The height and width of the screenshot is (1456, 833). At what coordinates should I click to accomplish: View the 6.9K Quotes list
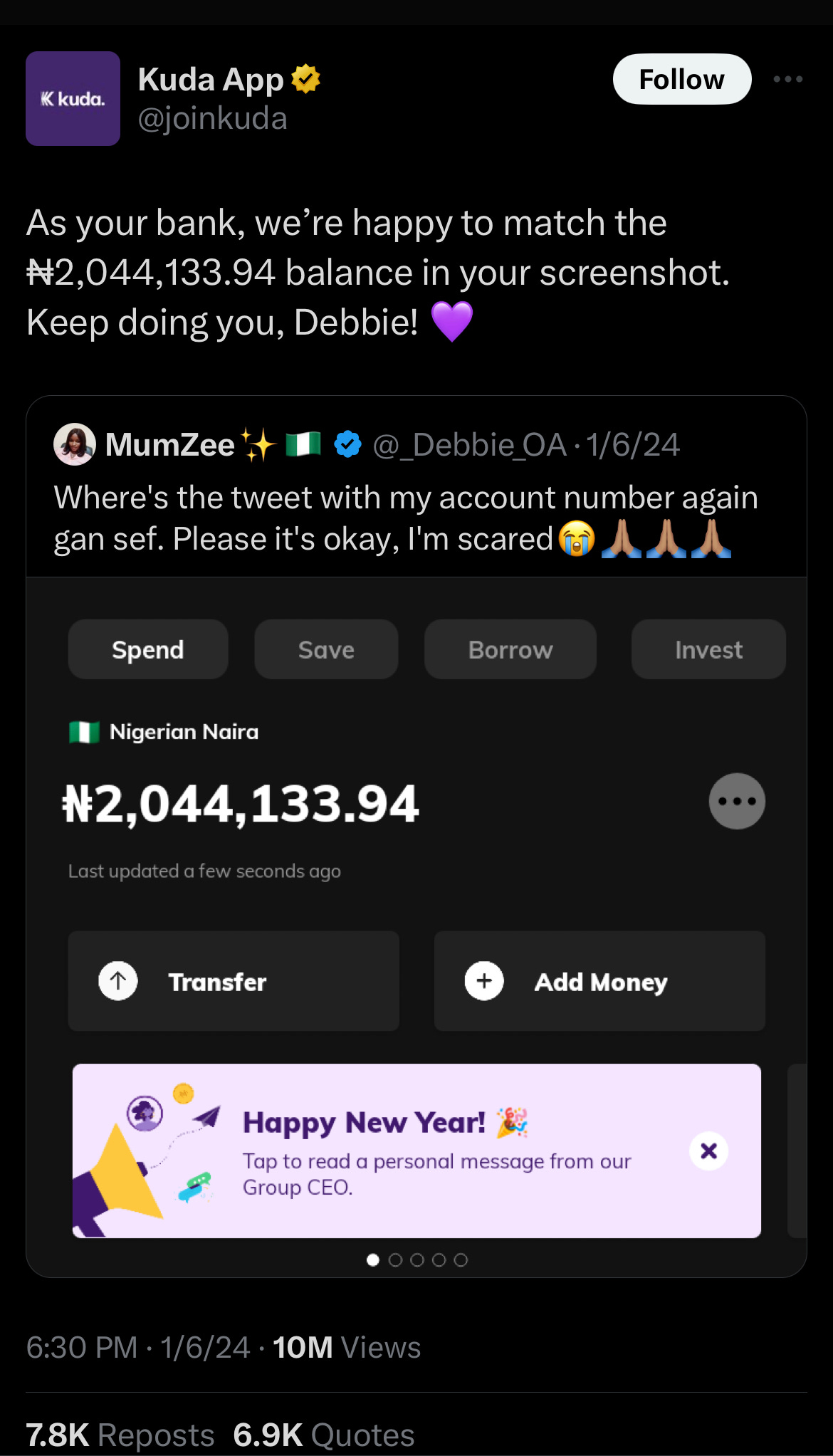324,1435
